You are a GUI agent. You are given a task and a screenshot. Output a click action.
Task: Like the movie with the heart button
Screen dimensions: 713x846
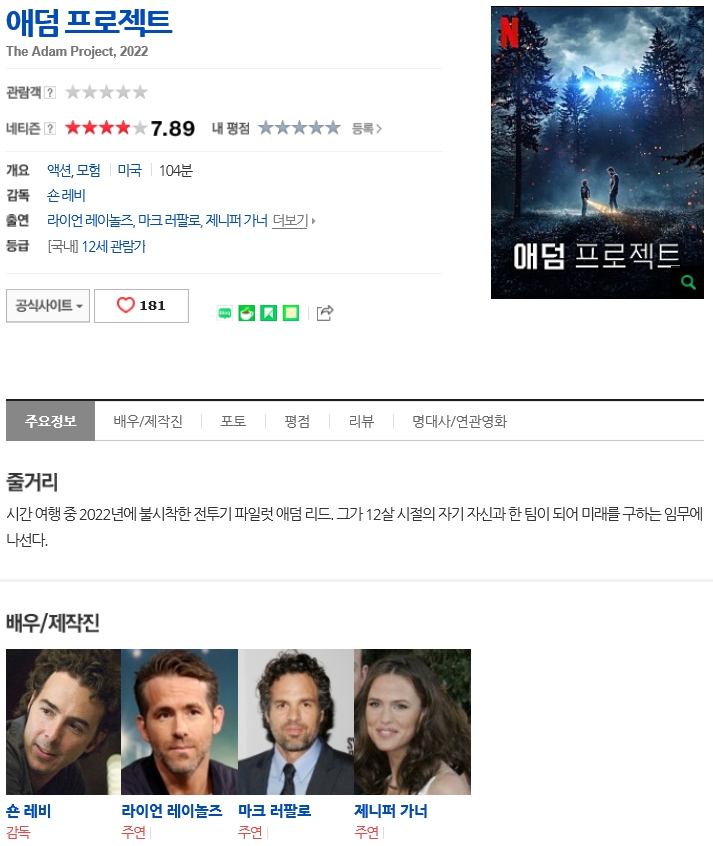[x=141, y=306]
